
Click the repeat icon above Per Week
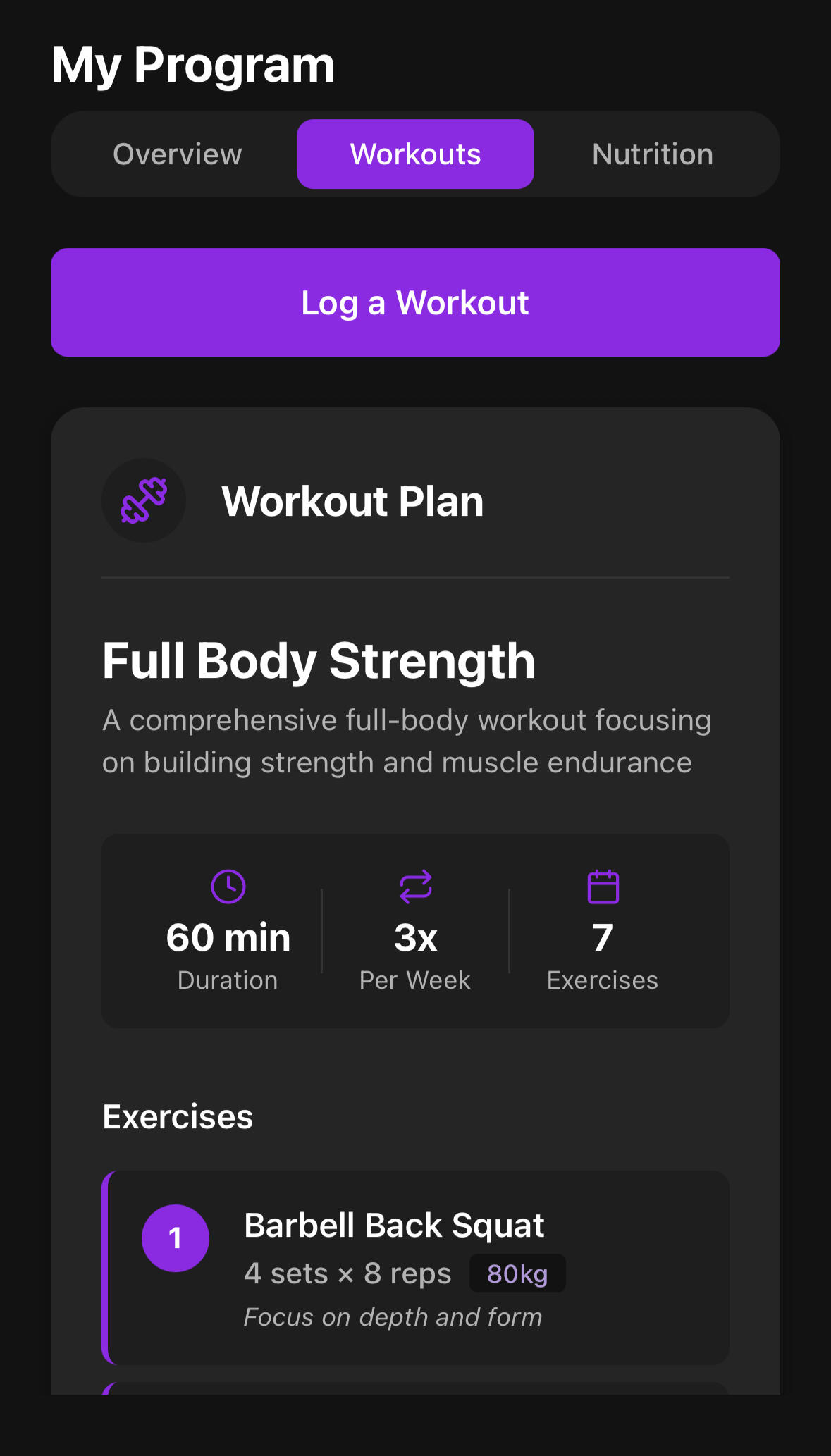point(414,887)
